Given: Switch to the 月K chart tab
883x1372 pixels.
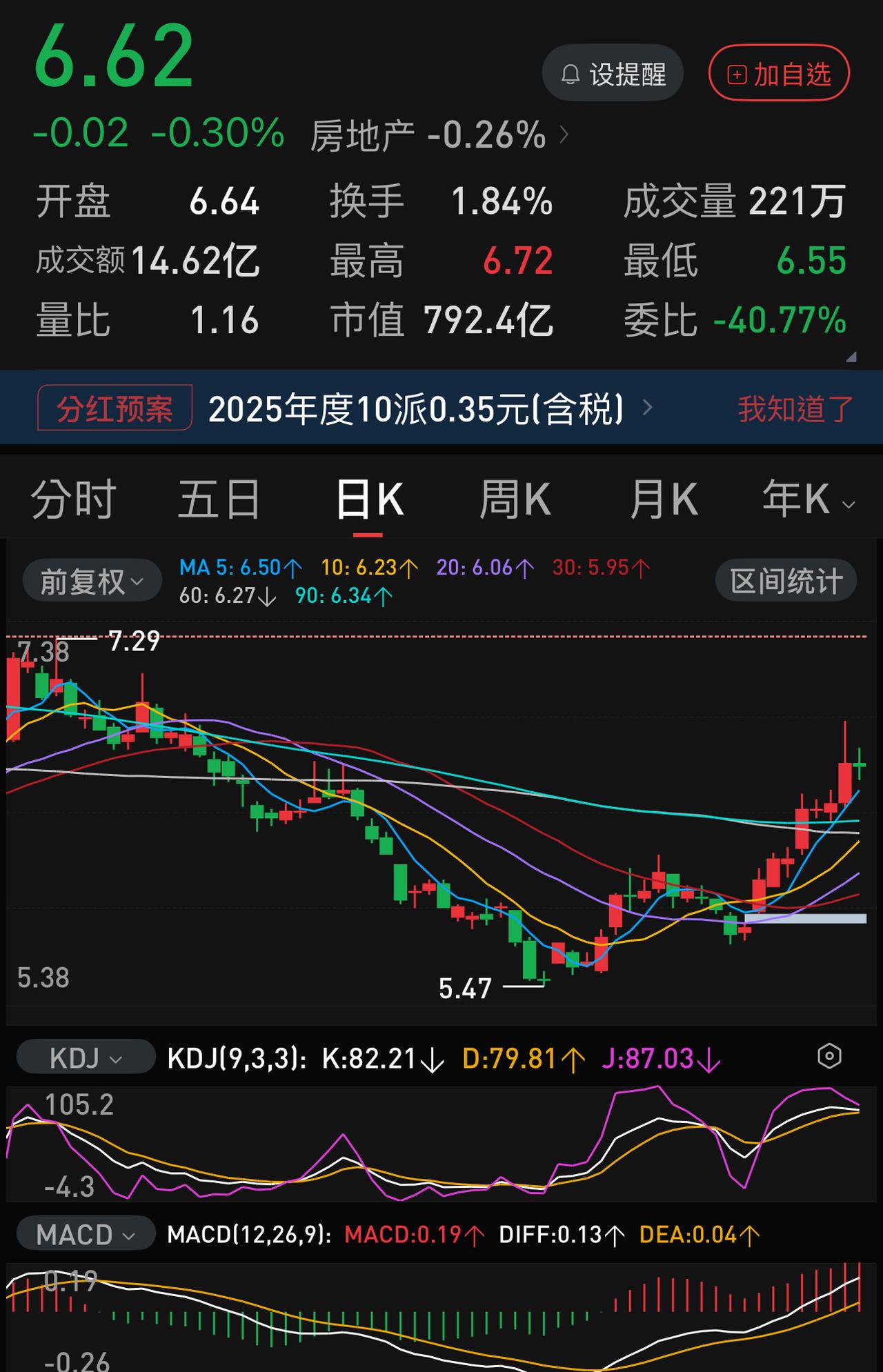Looking at the screenshot, I should tap(664, 499).
